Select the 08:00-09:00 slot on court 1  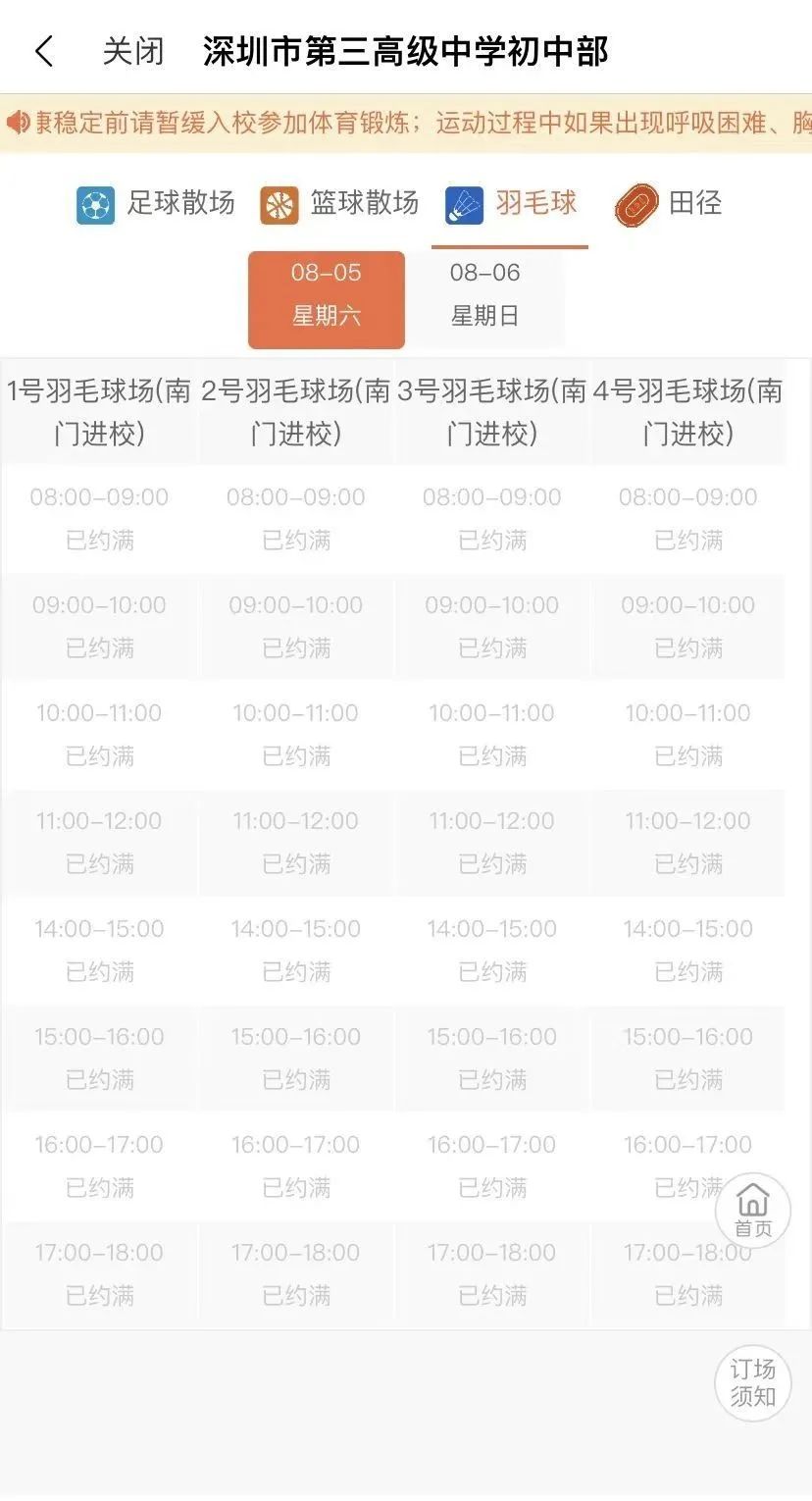coord(99,518)
